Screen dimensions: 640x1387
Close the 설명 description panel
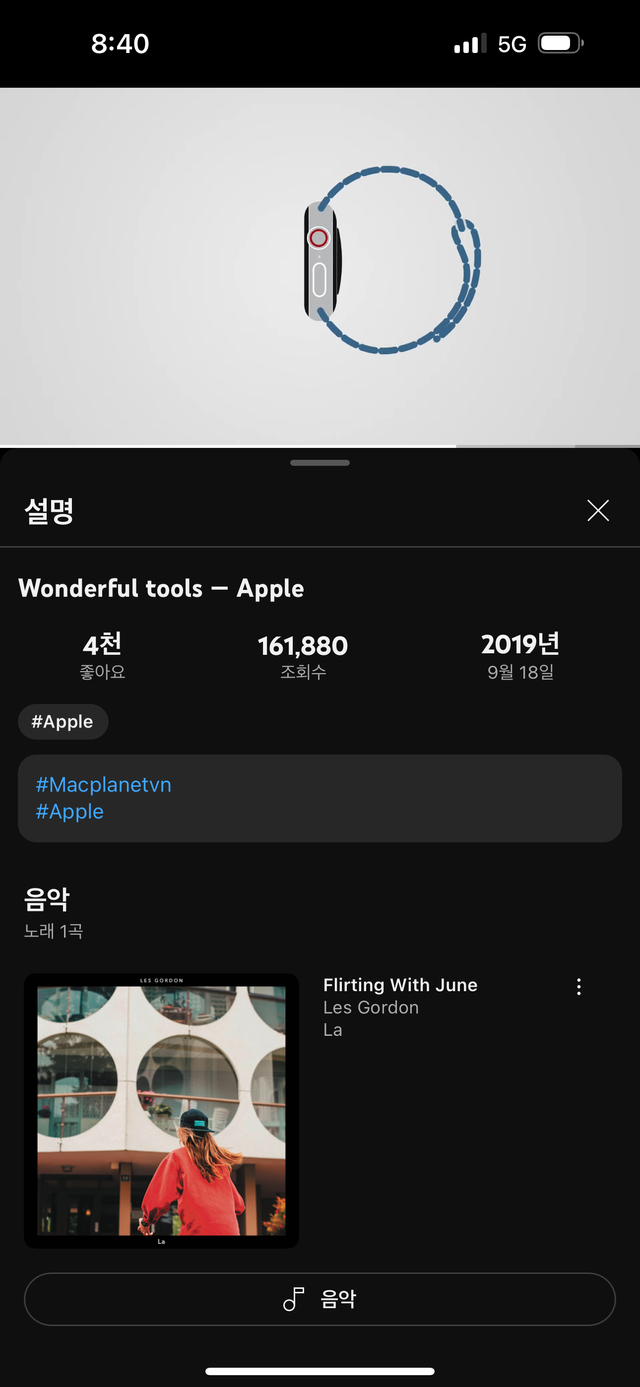[598, 511]
